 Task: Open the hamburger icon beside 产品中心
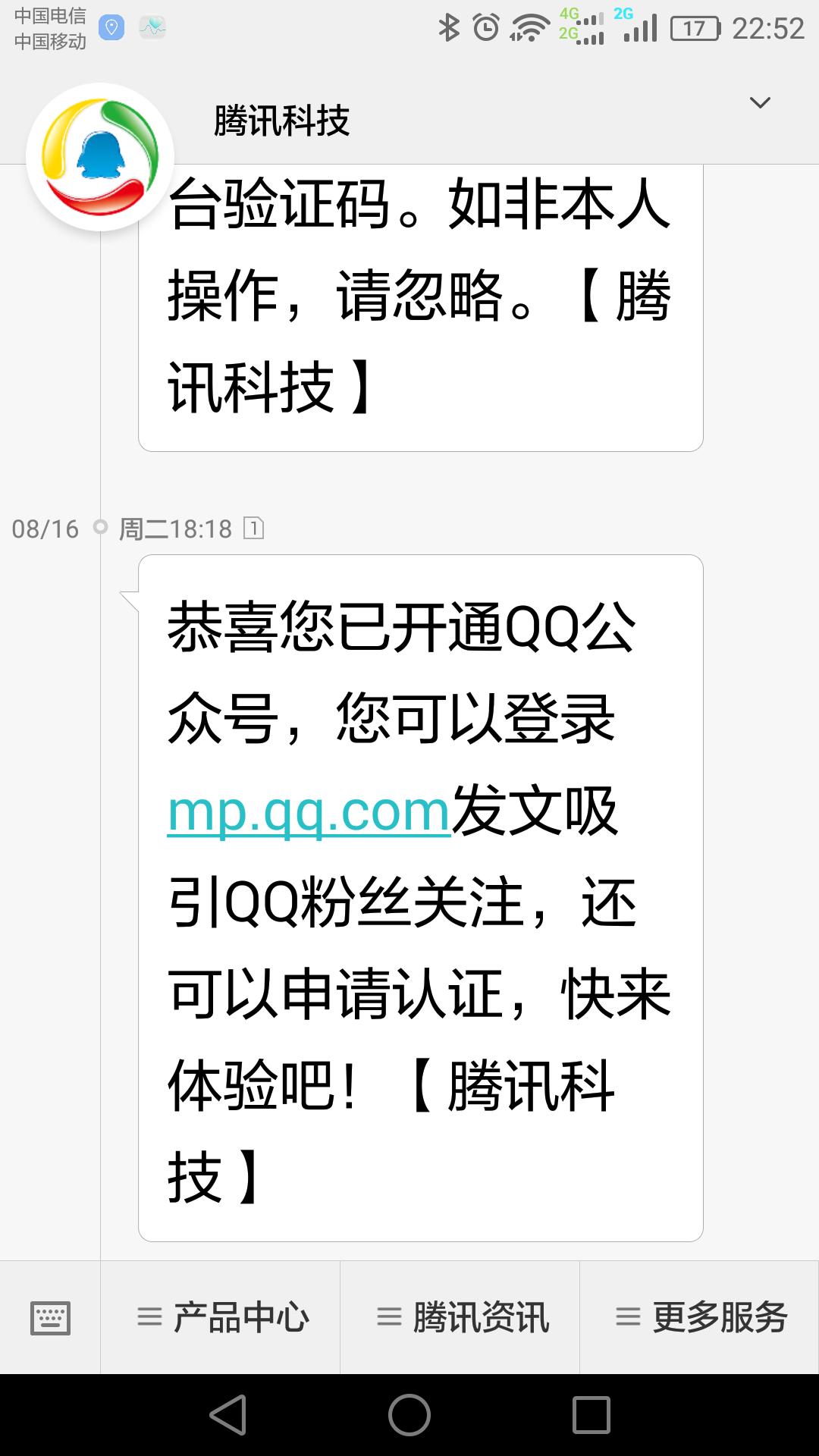pyautogui.click(x=149, y=1317)
